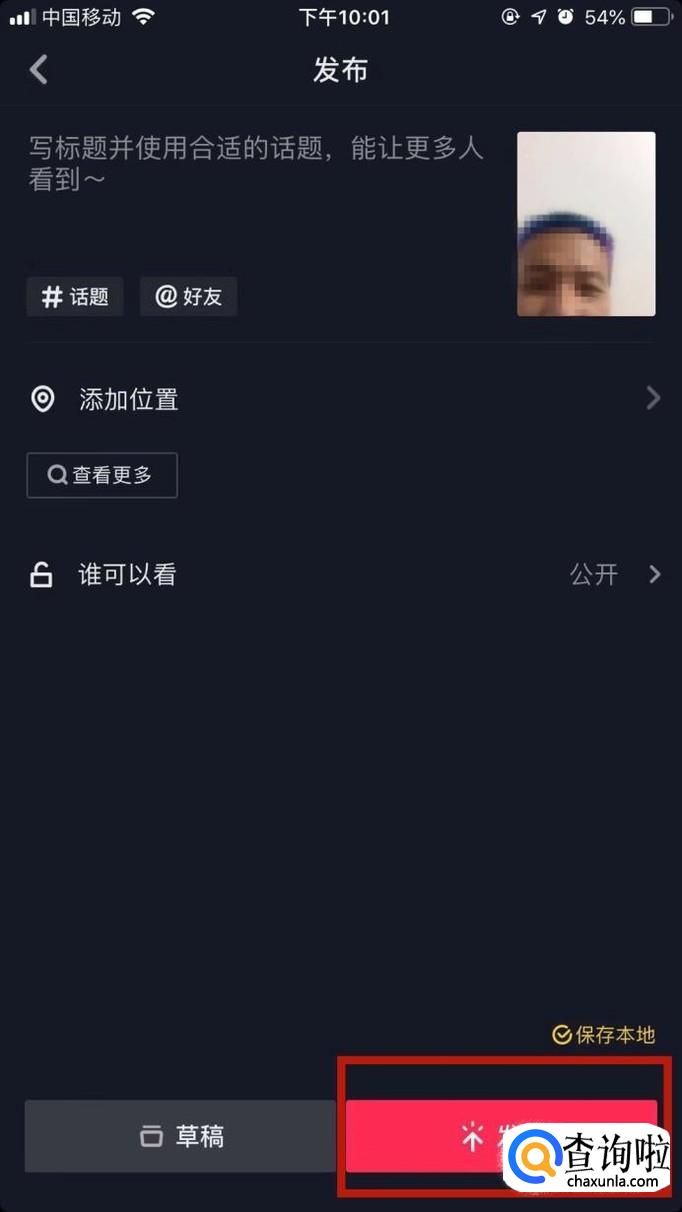Open the 添加位置 location row
Viewport: 682px width, 1212px height.
pyautogui.click(x=340, y=400)
